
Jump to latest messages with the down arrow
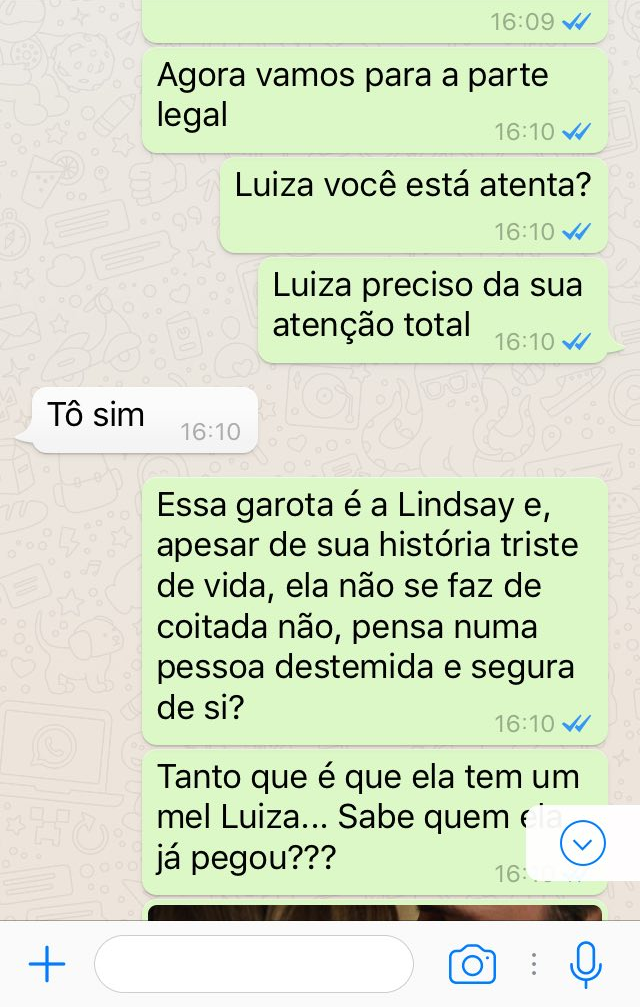click(x=583, y=843)
